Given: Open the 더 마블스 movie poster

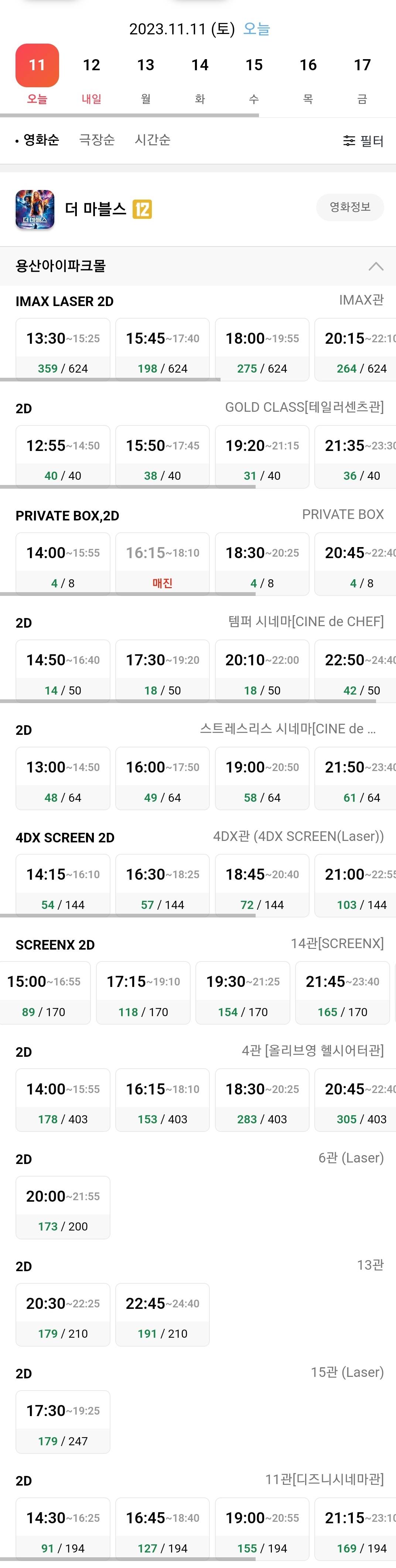Looking at the screenshot, I should [35, 209].
